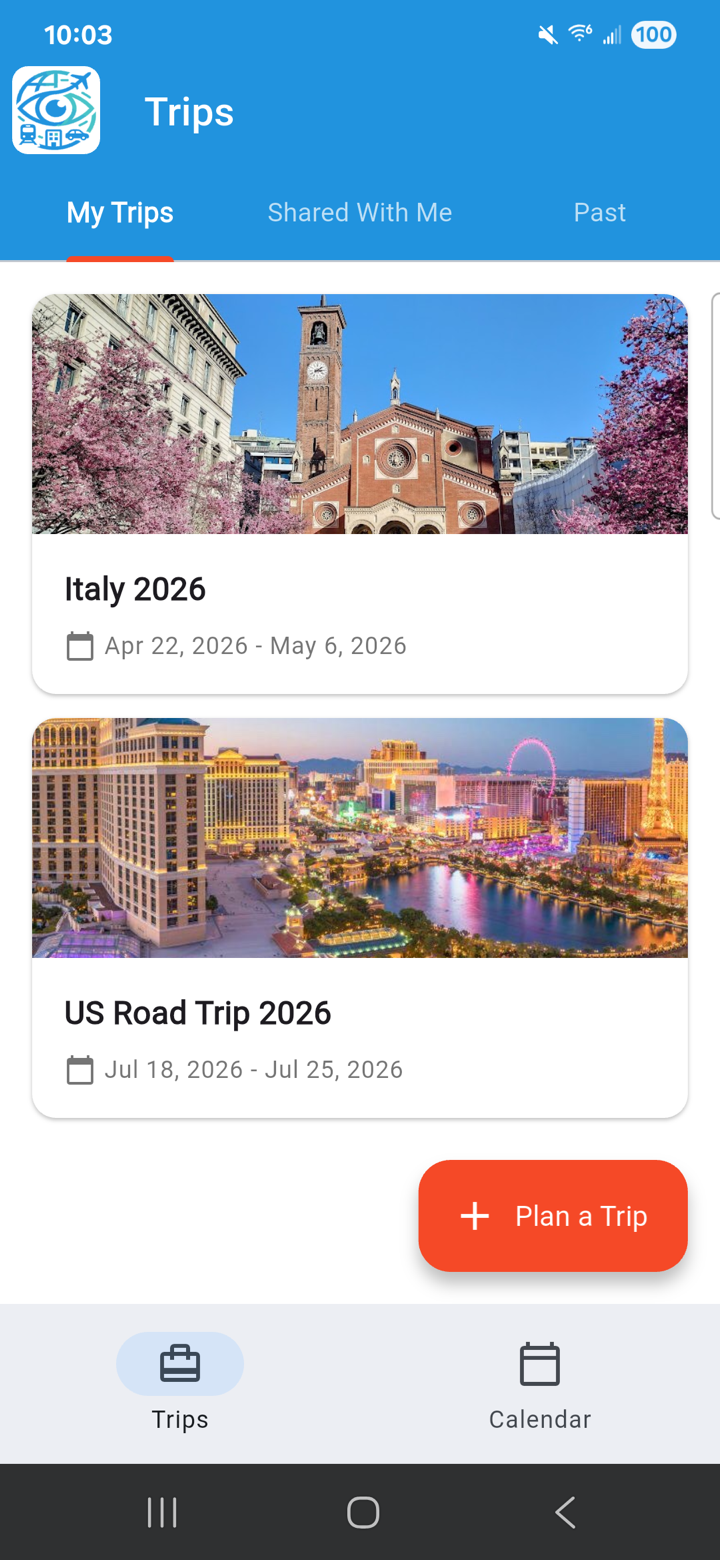Open the Past trips tab

point(599,212)
